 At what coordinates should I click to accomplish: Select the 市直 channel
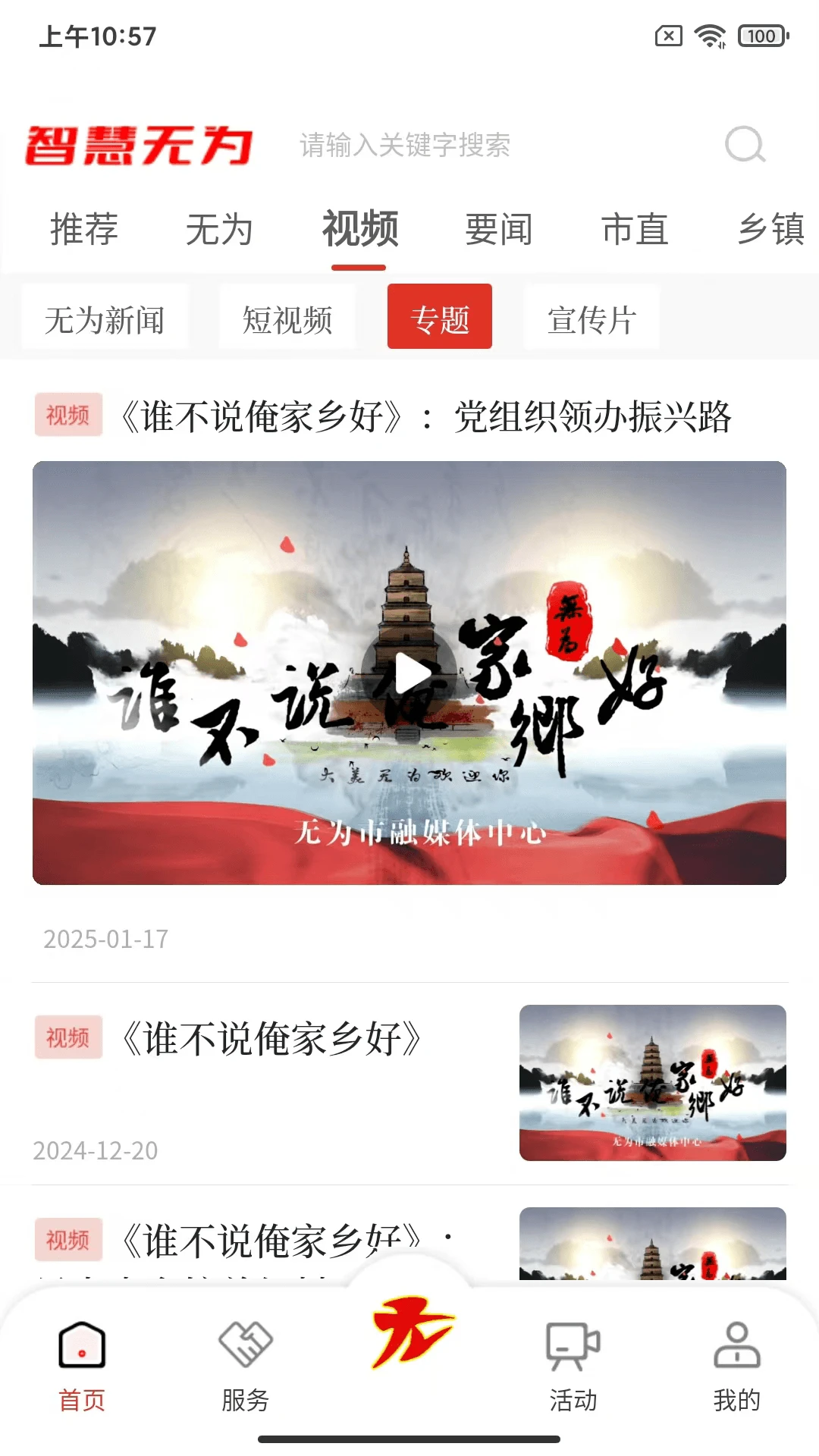pyautogui.click(x=635, y=230)
